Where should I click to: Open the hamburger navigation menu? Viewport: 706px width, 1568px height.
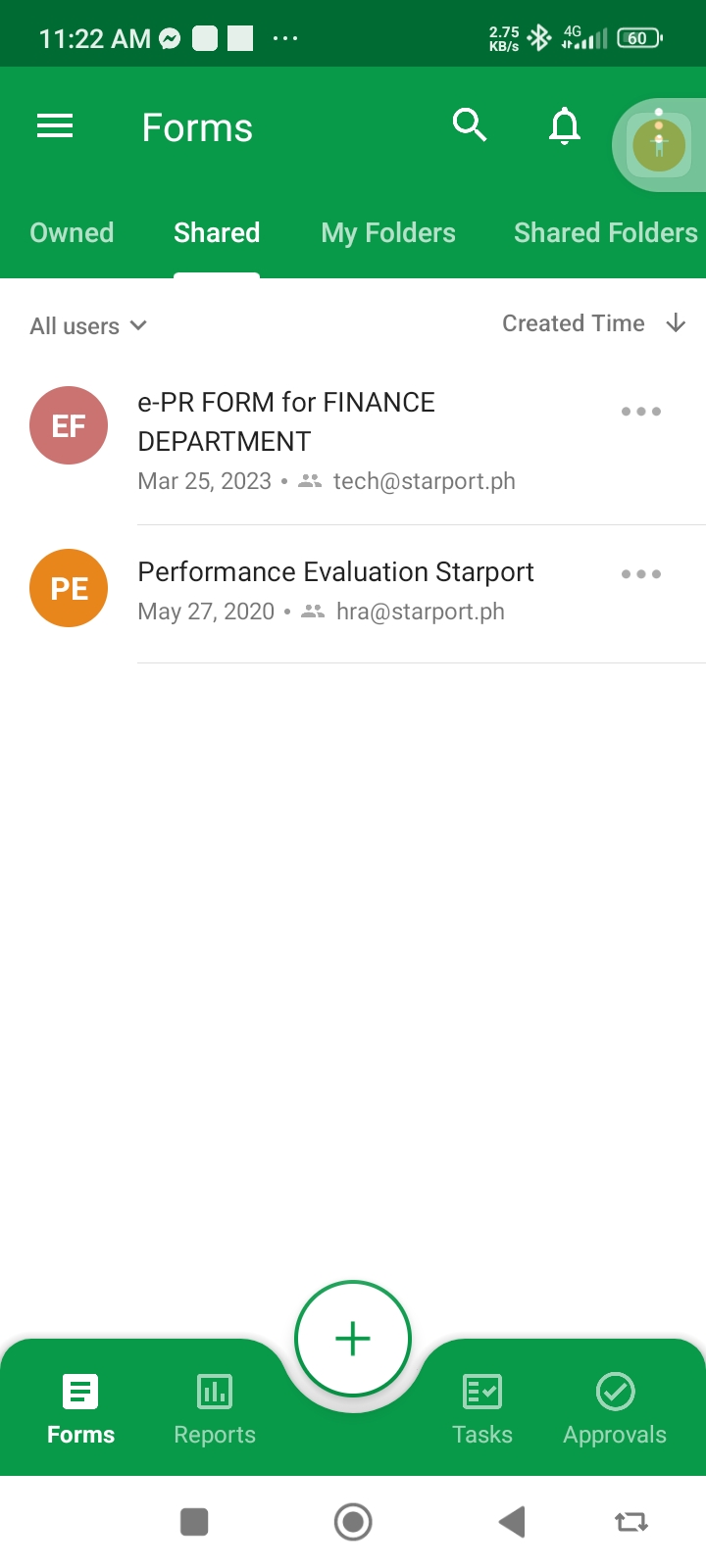pyautogui.click(x=55, y=126)
